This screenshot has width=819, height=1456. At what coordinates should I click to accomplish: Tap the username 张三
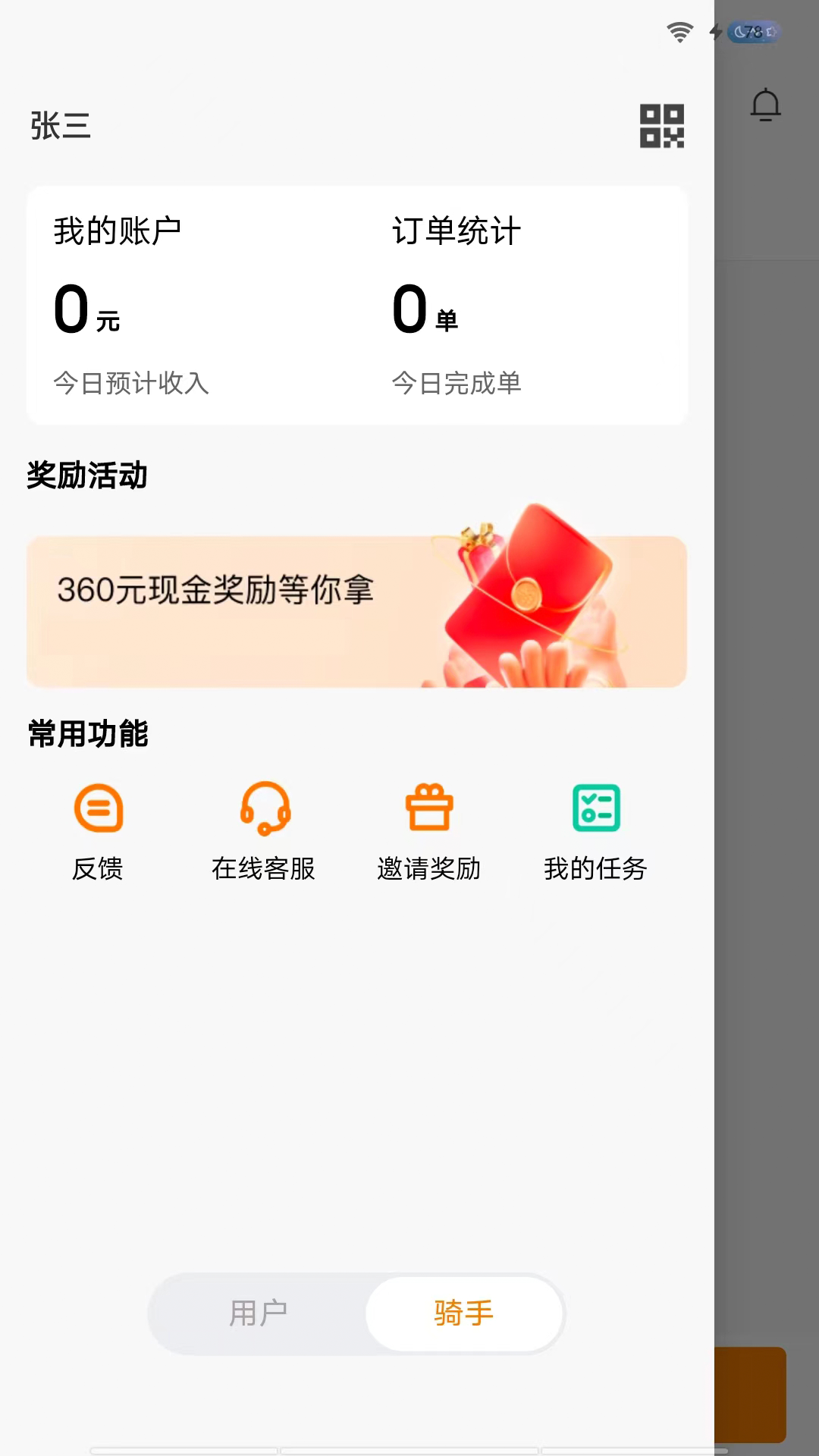61,125
